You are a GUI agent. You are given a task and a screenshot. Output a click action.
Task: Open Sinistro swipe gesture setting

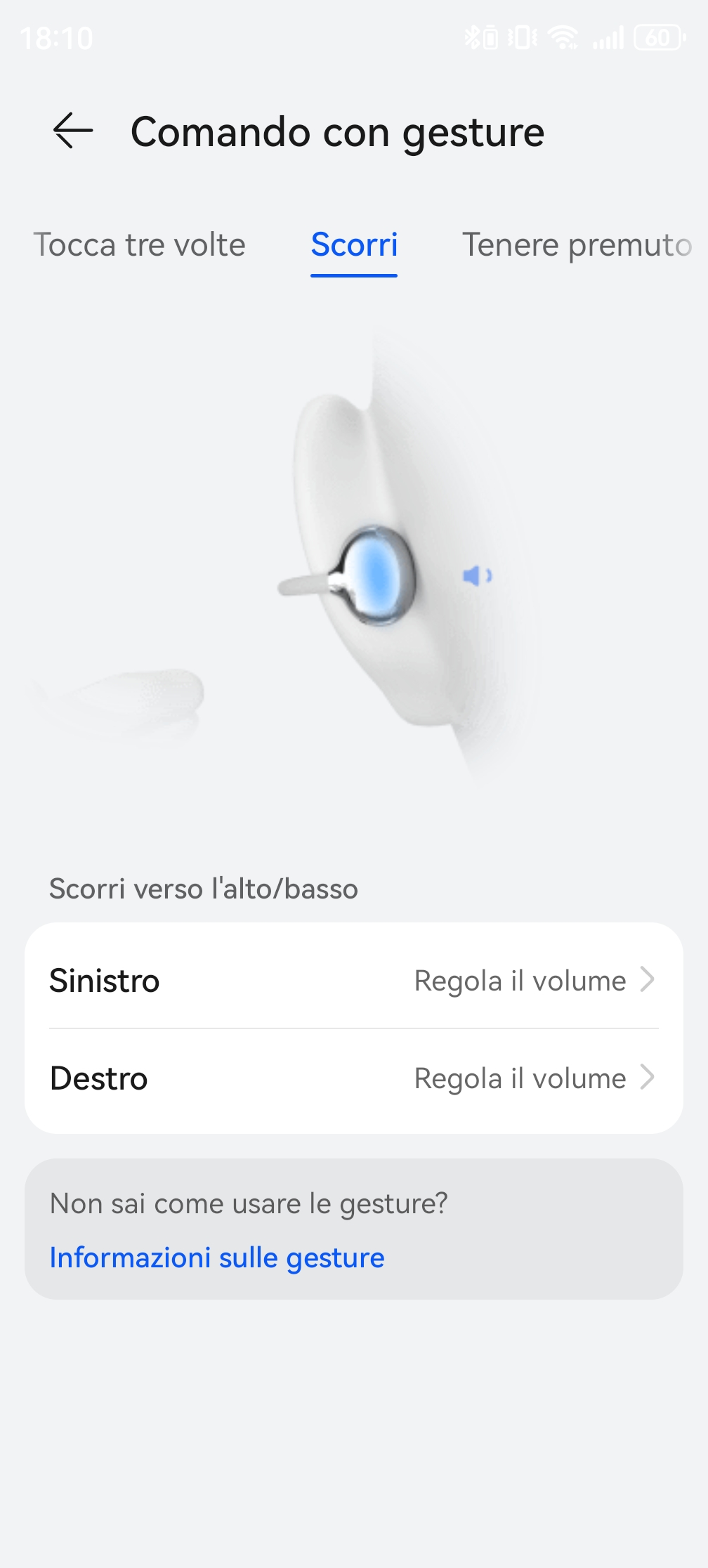(354, 980)
